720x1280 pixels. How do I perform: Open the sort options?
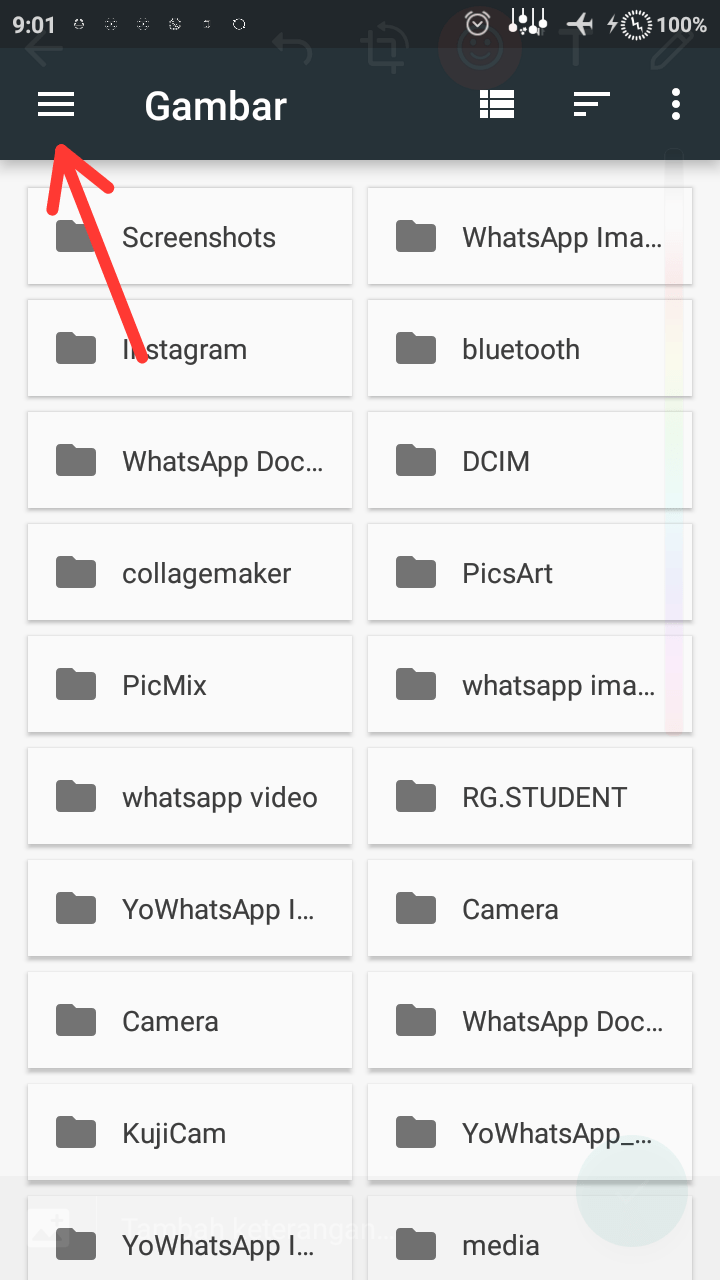(x=591, y=105)
